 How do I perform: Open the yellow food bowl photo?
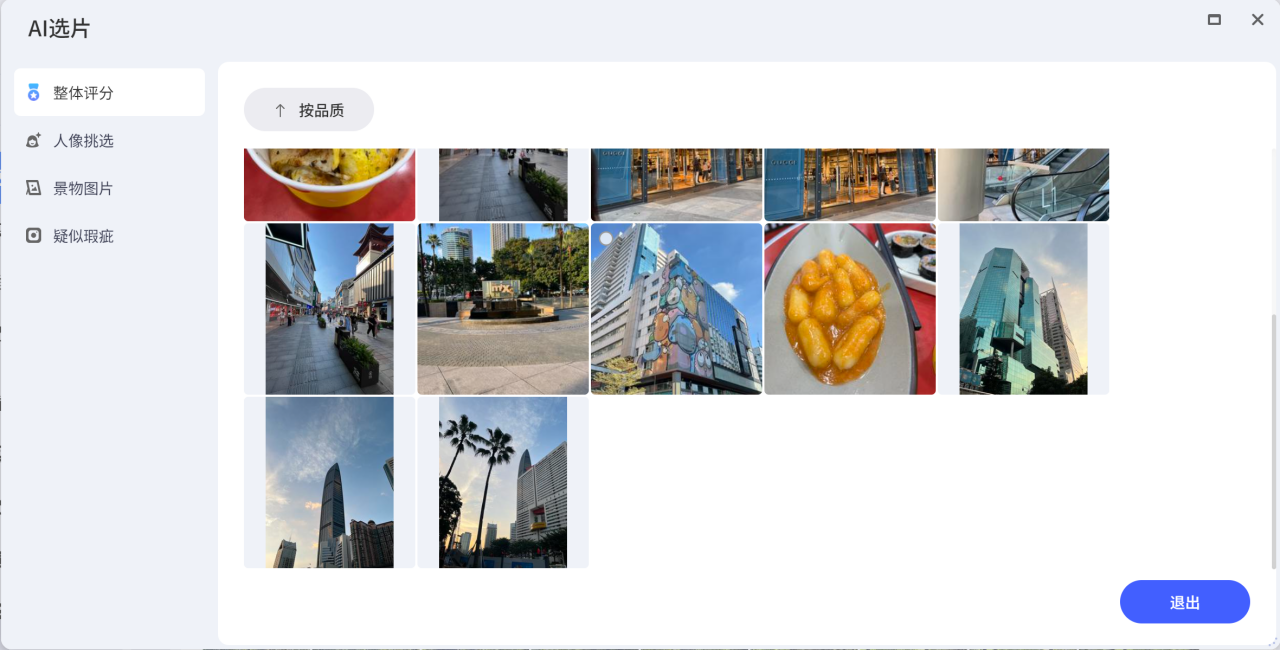tap(329, 184)
